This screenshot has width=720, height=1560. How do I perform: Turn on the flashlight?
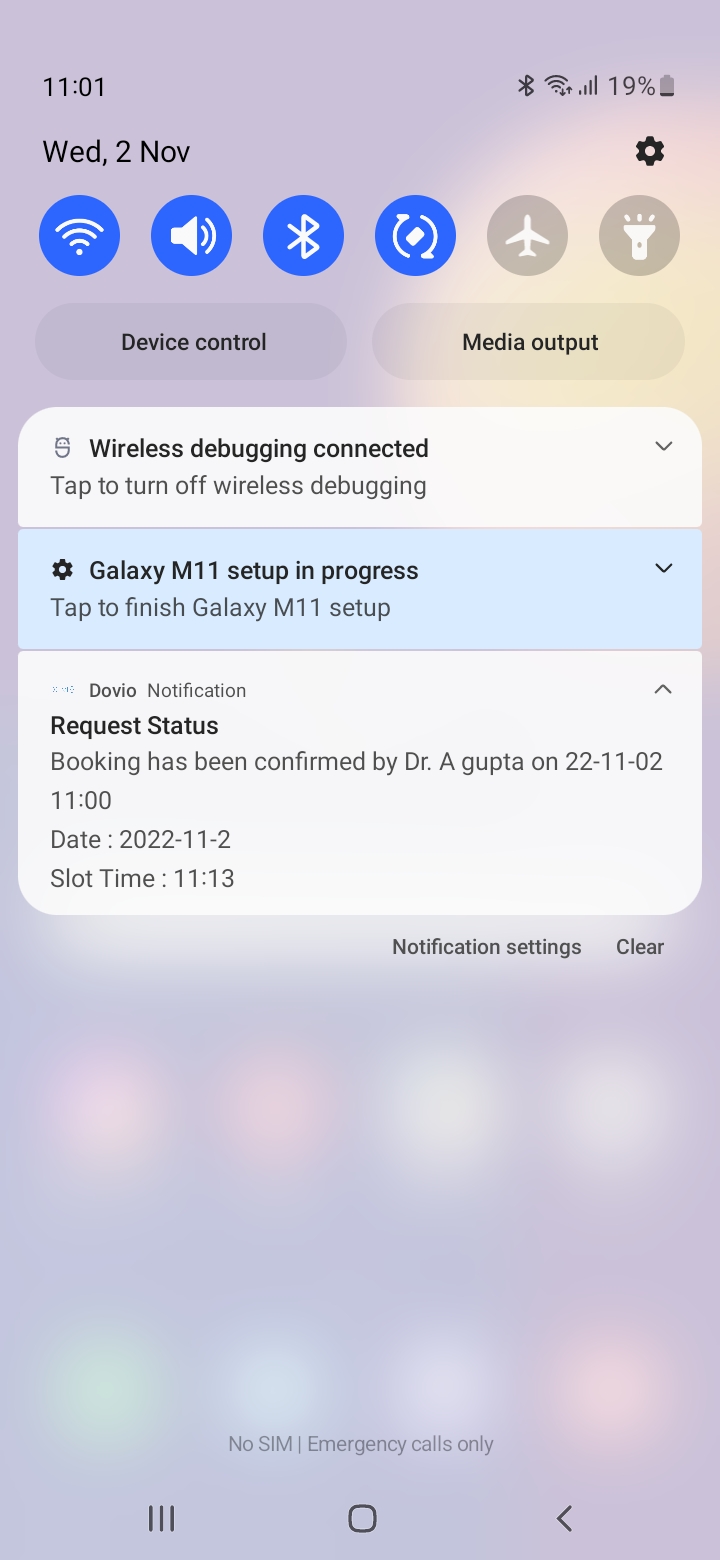pyautogui.click(x=639, y=237)
